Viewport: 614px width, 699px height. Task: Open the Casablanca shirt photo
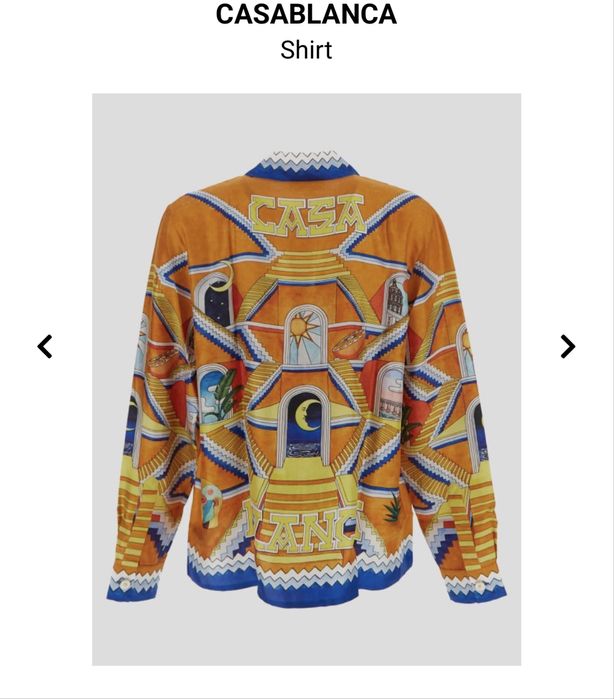tap(306, 380)
